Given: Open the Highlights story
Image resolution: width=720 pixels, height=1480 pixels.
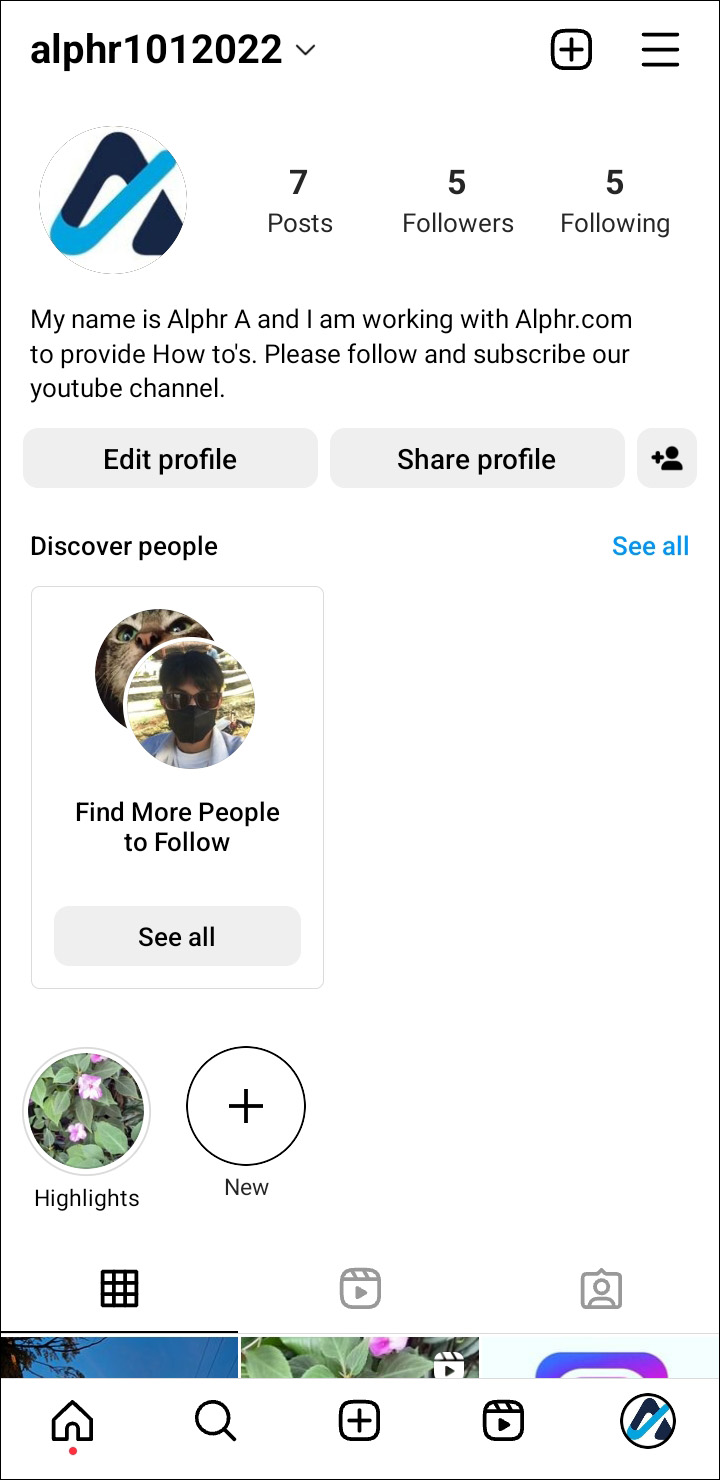Looking at the screenshot, I should pyautogui.click(x=86, y=1110).
